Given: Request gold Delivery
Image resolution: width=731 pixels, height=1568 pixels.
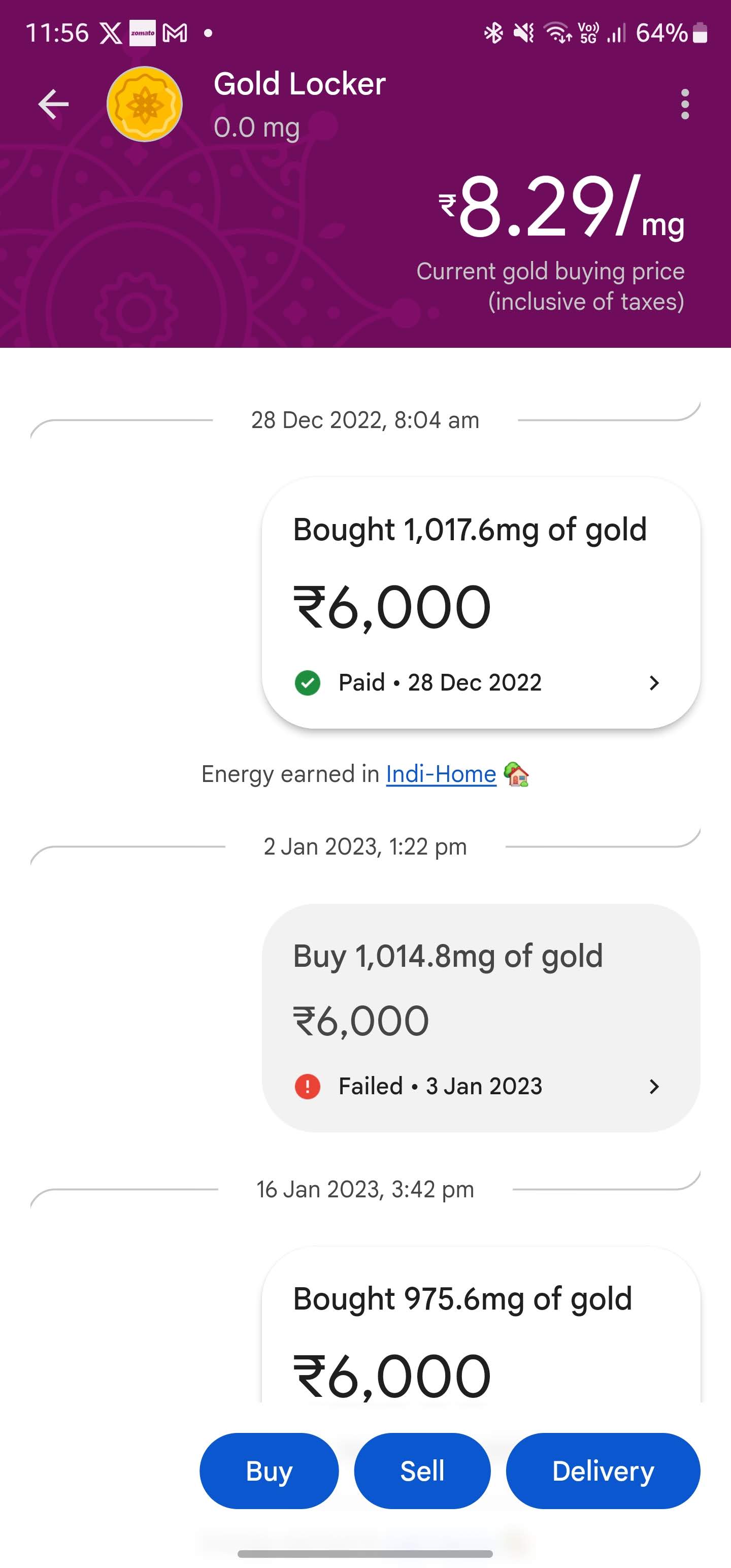Looking at the screenshot, I should pos(603,1471).
